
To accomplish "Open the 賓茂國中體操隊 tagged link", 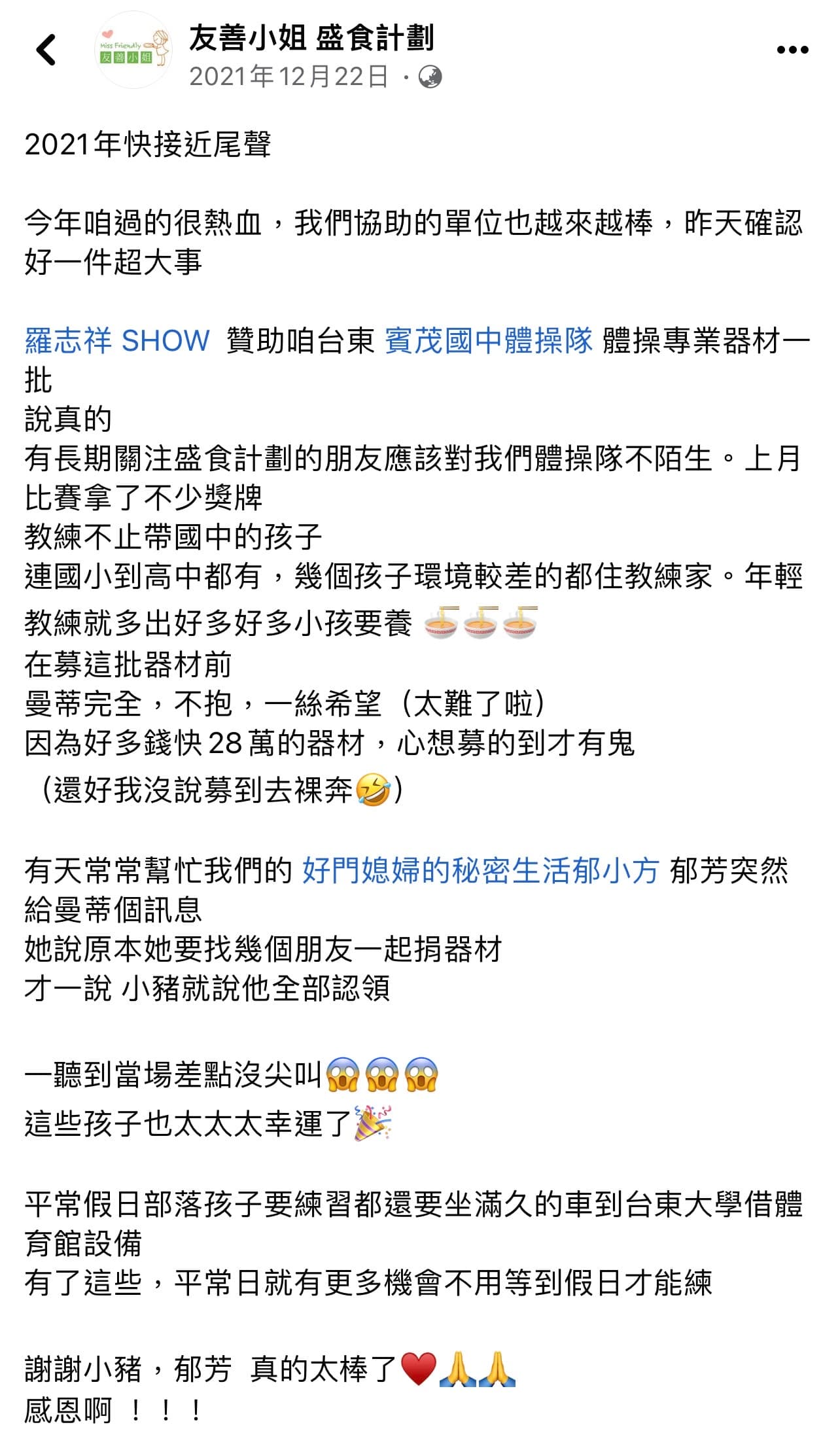I will (x=489, y=342).
